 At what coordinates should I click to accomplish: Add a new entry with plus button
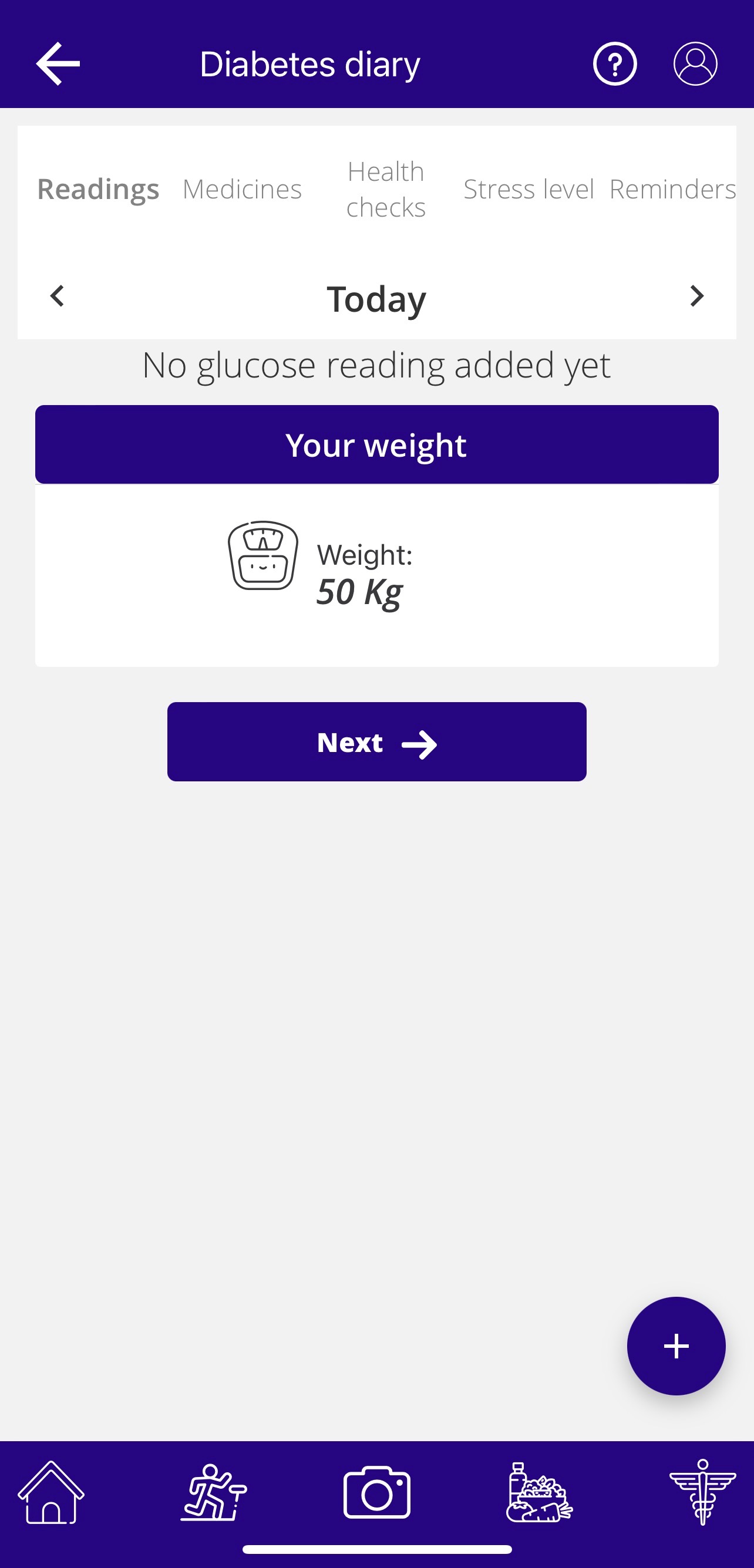coord(676,1346)
